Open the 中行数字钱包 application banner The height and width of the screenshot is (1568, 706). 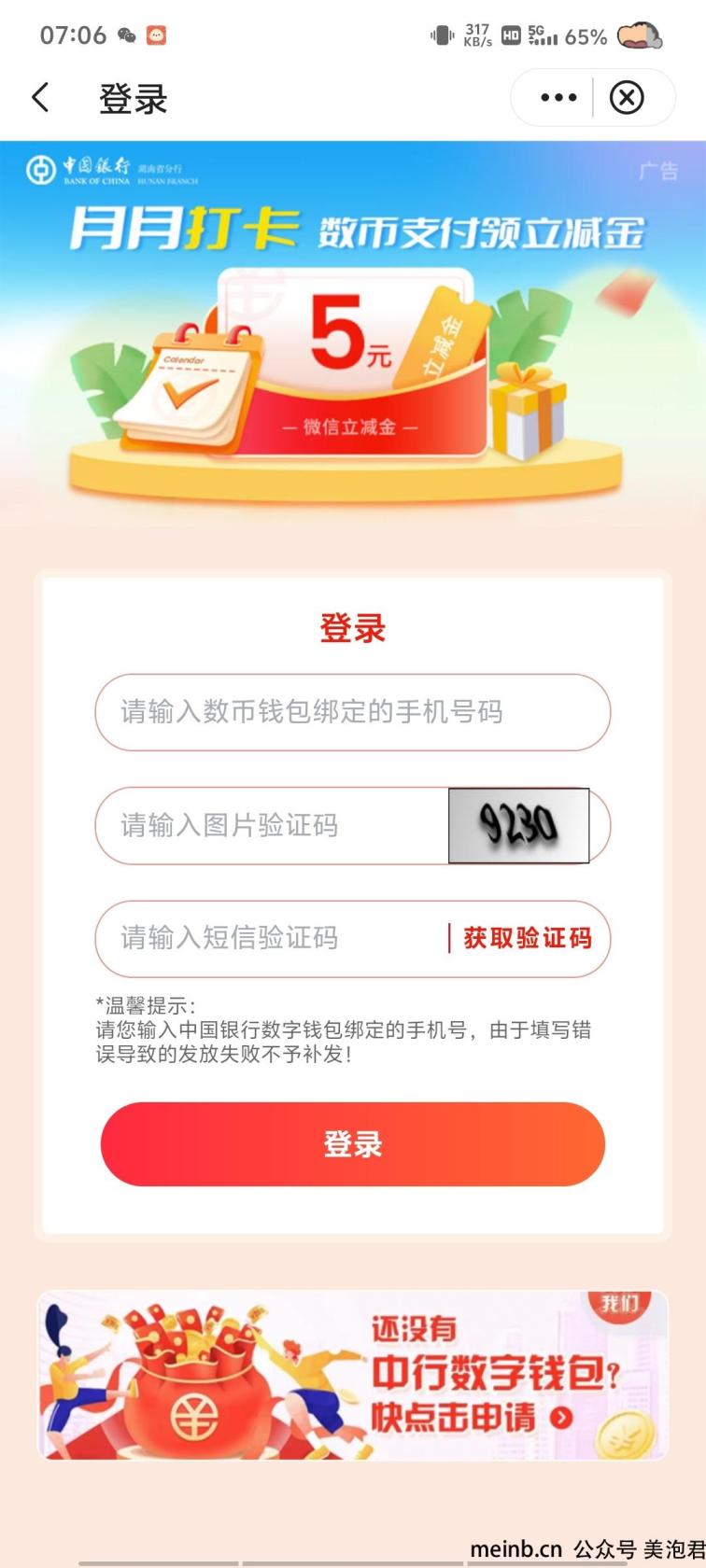tap(353, 1376)
